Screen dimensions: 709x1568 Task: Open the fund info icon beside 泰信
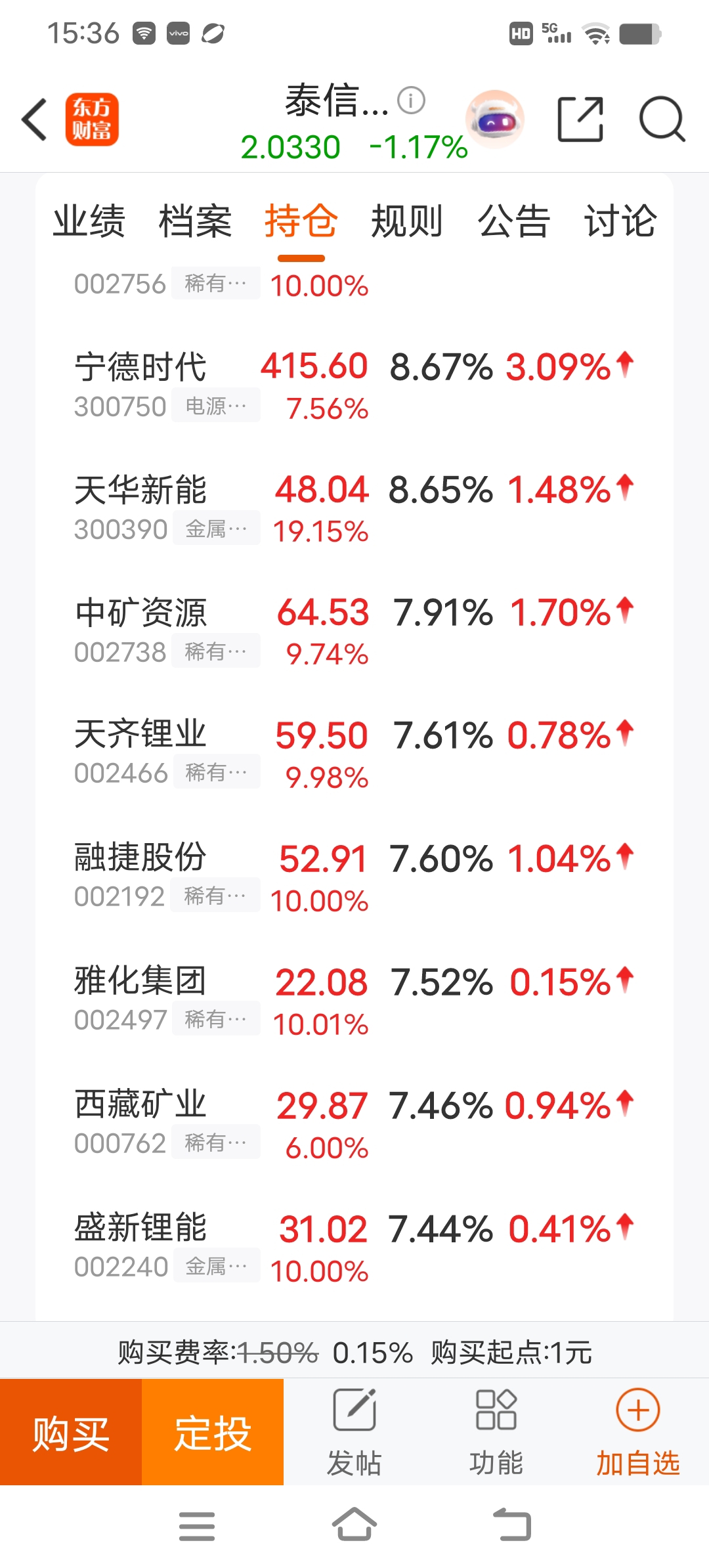(412, 100)
